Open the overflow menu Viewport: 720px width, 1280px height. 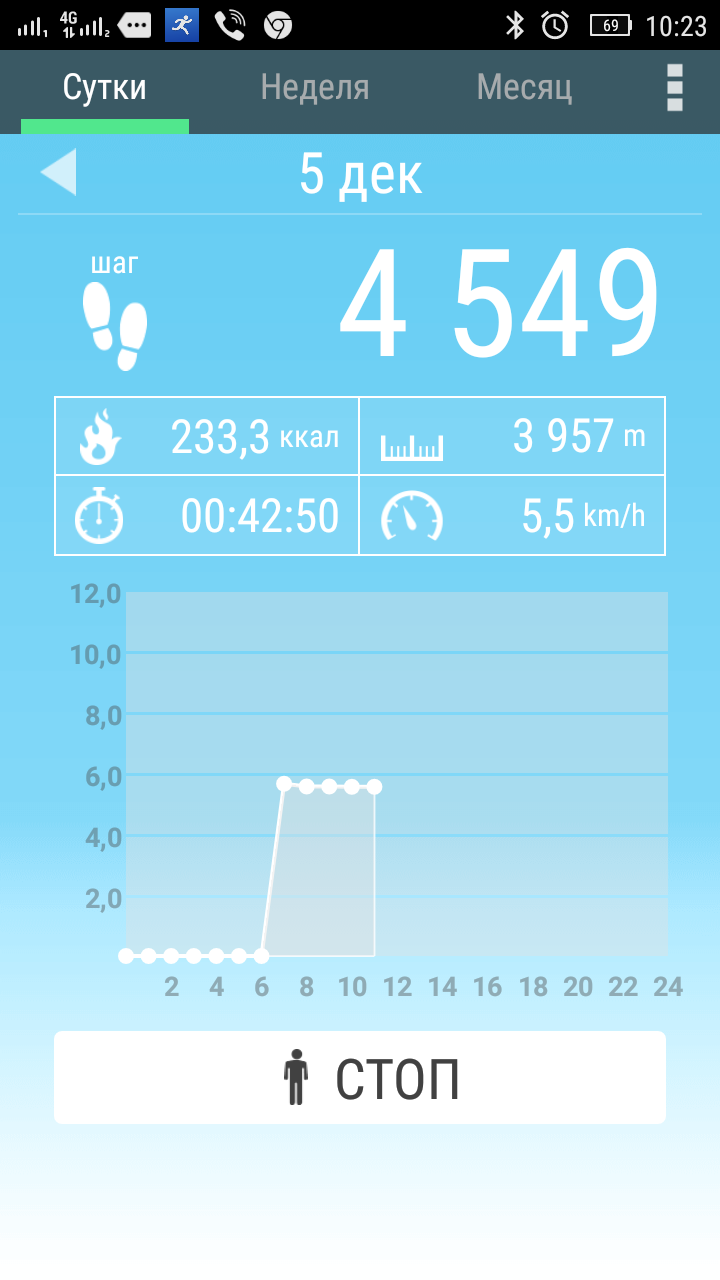pyautogui.click(x=675, y=88)
